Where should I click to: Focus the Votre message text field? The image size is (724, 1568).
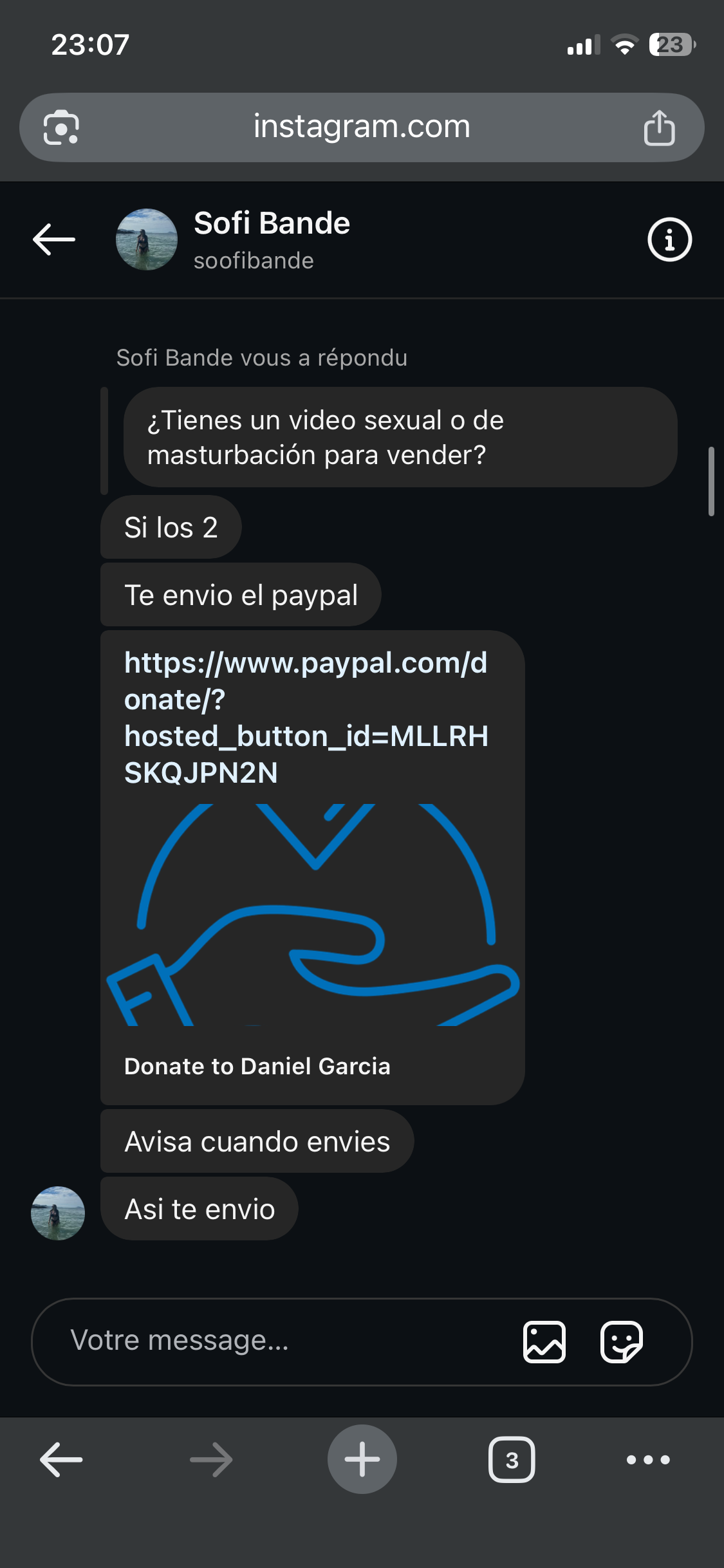tap(283, 1341)
